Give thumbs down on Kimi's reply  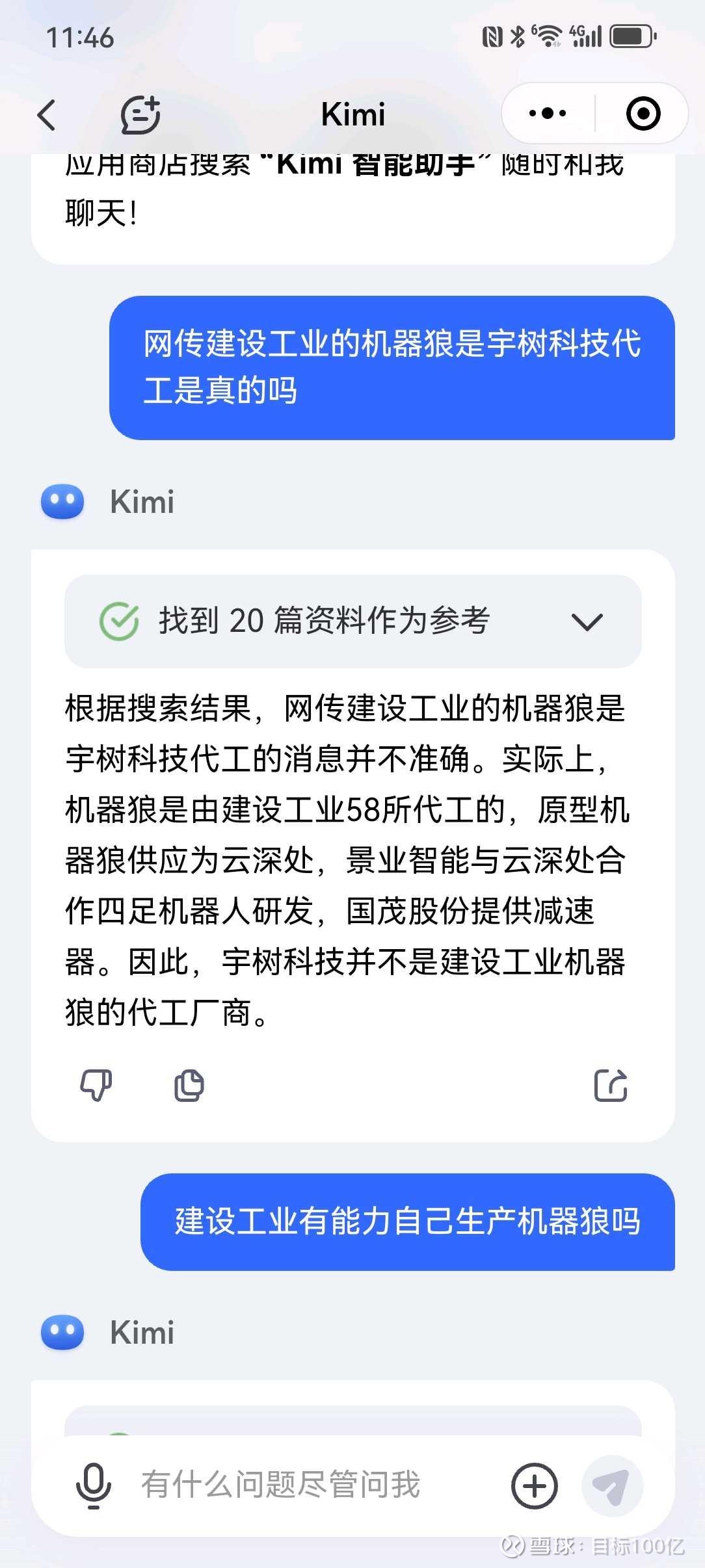(x=96, y=1084)
